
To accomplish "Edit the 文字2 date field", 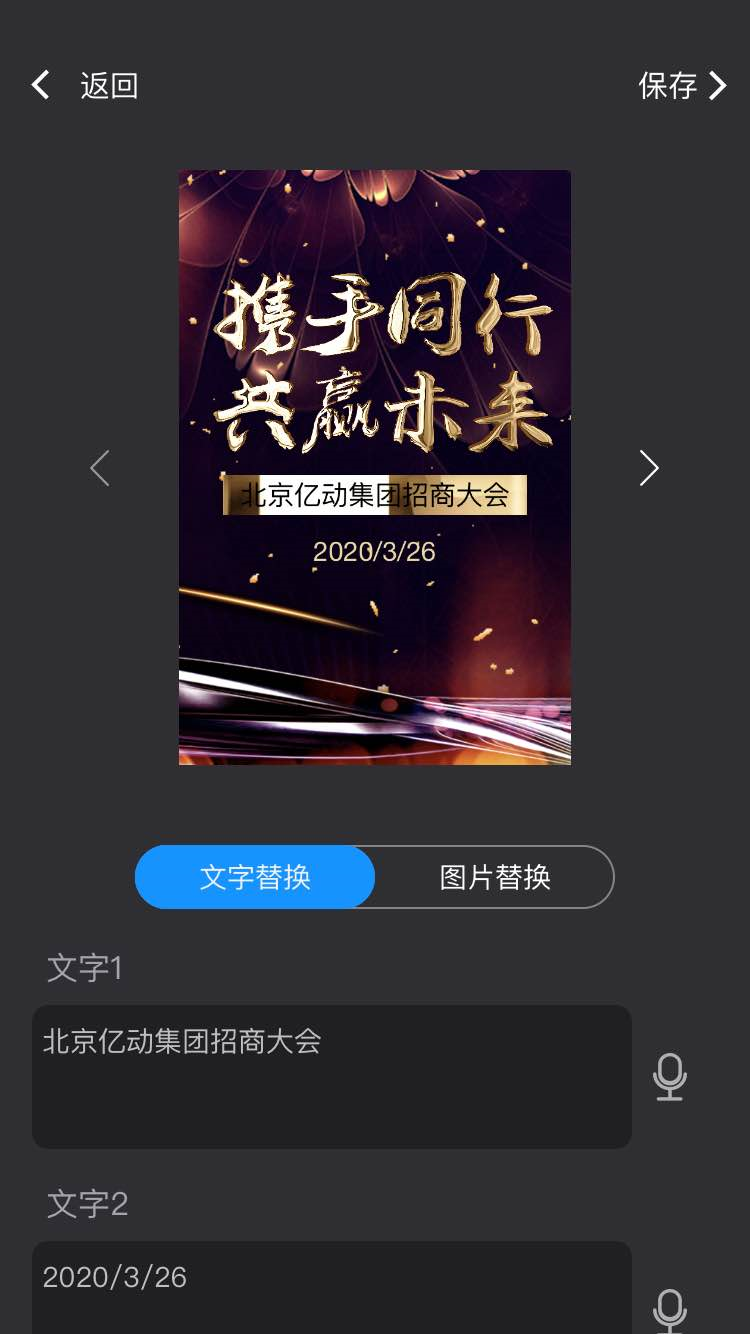I will pyautogui.click(x=331, y=1290).
